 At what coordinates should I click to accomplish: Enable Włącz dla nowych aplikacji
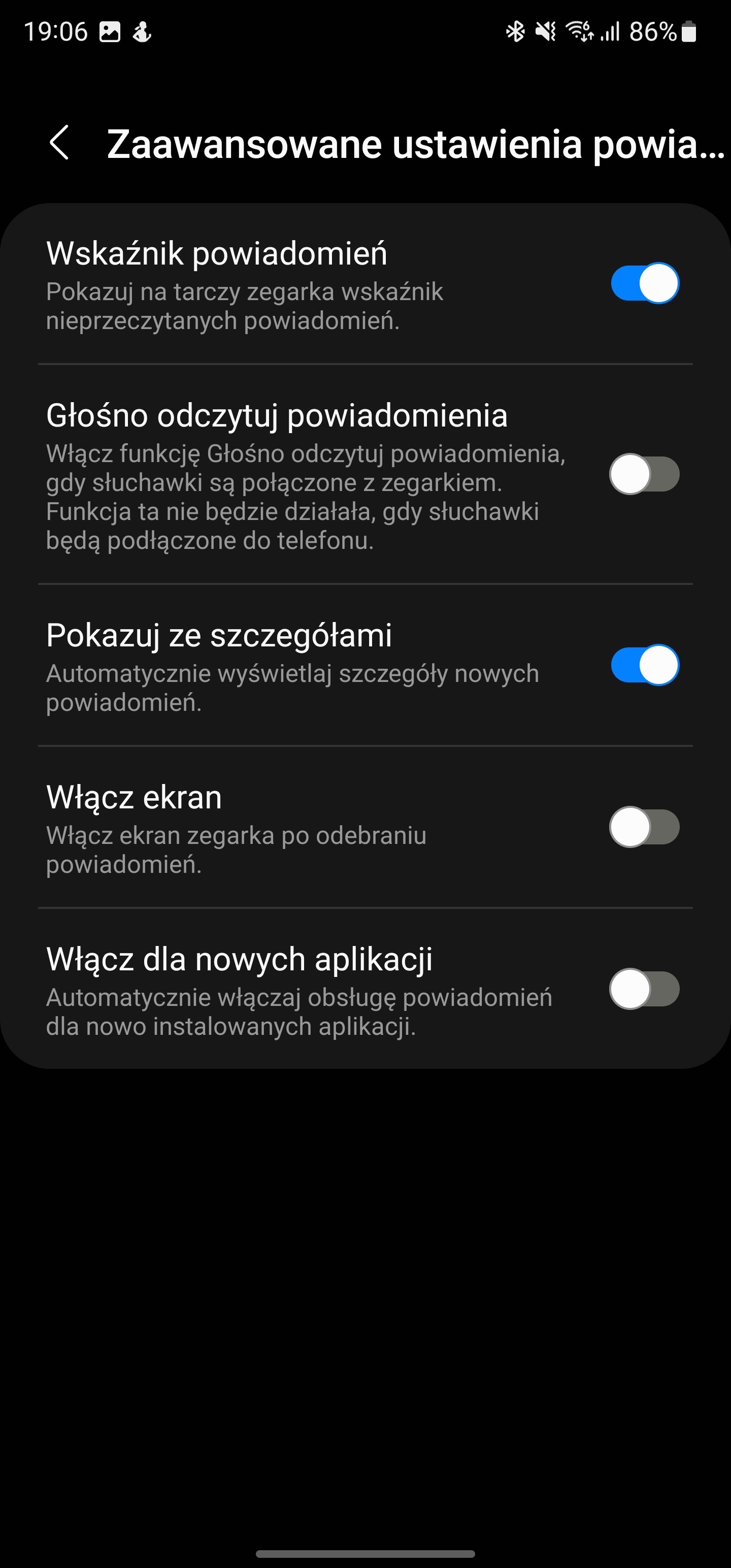click(645, 989)
